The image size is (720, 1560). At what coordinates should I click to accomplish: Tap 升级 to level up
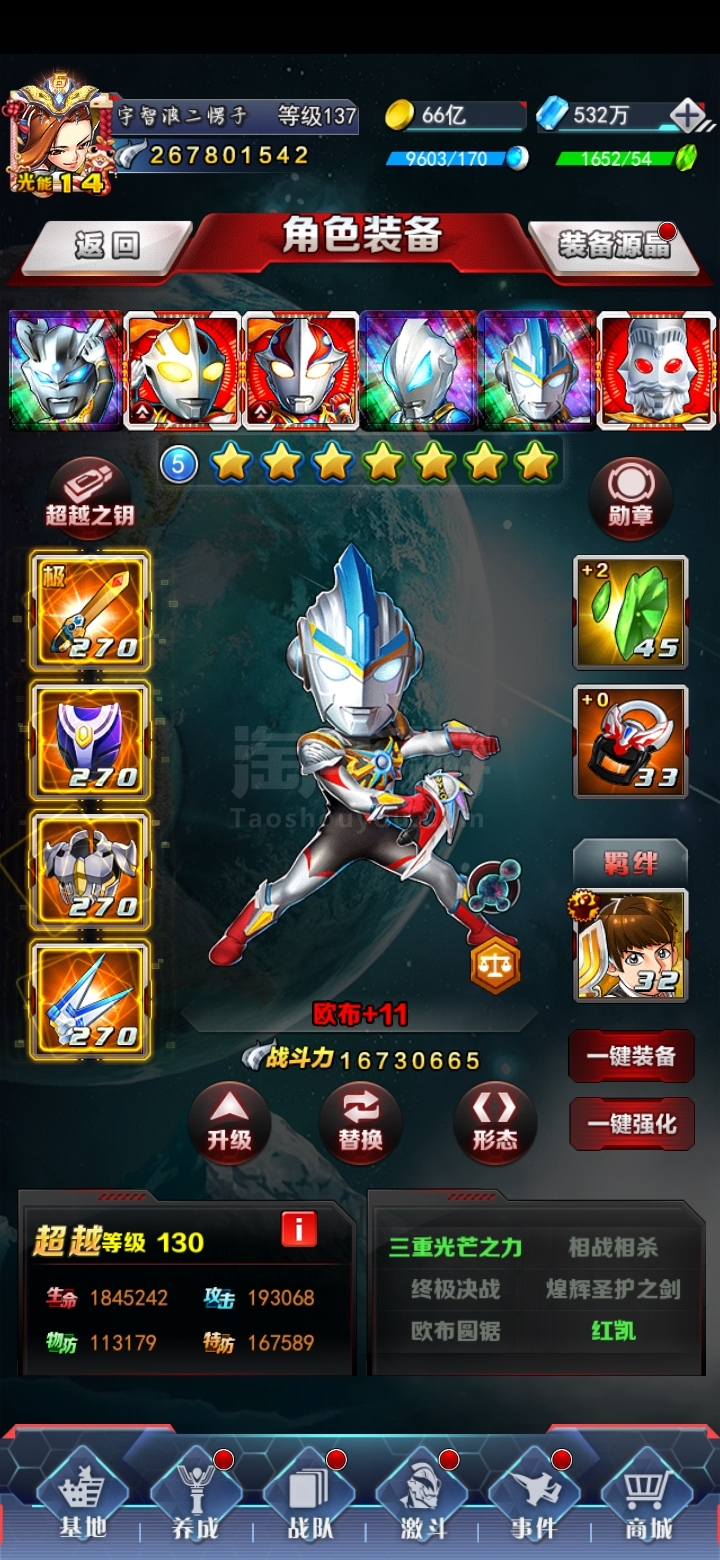pyautogui.click(x=230, y=1121)
